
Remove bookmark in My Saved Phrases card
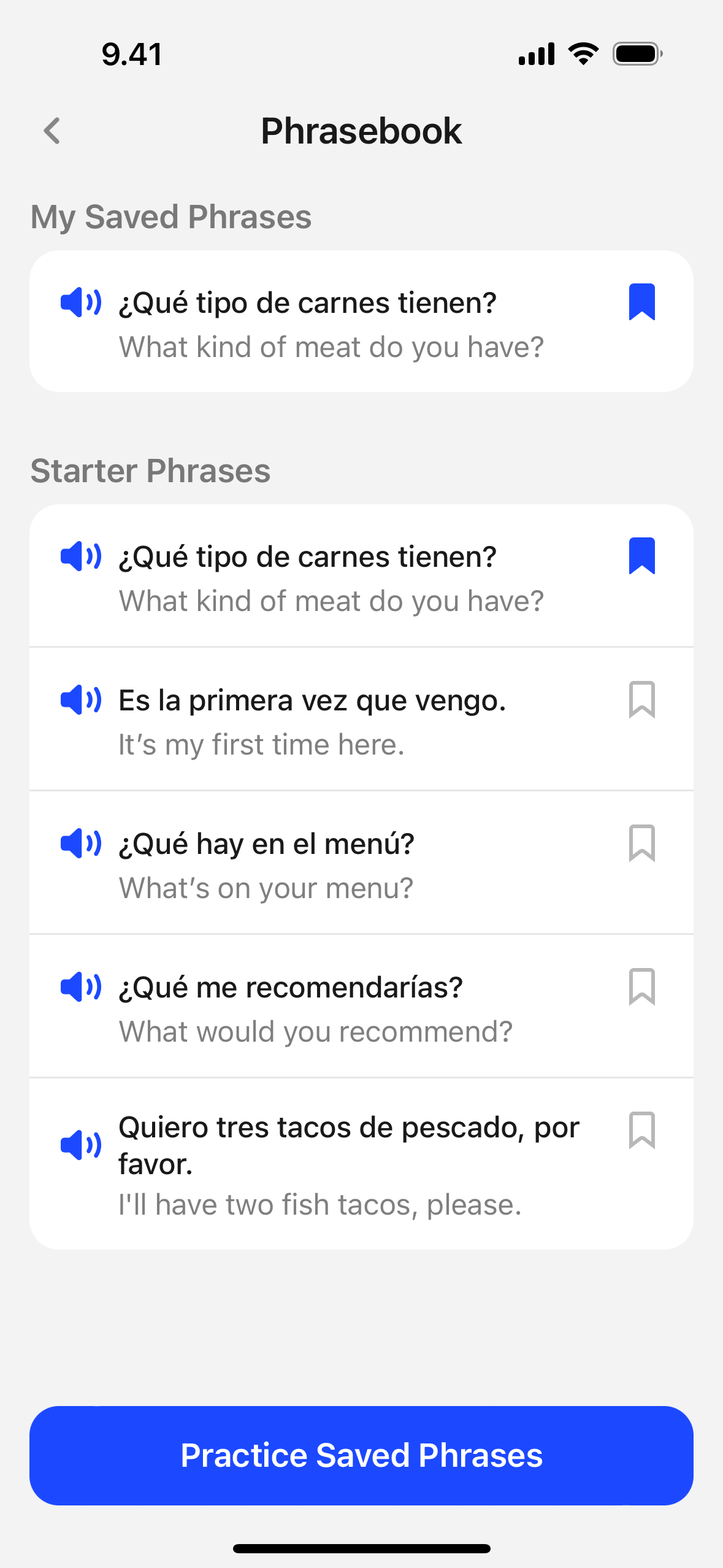click(642, 302)
